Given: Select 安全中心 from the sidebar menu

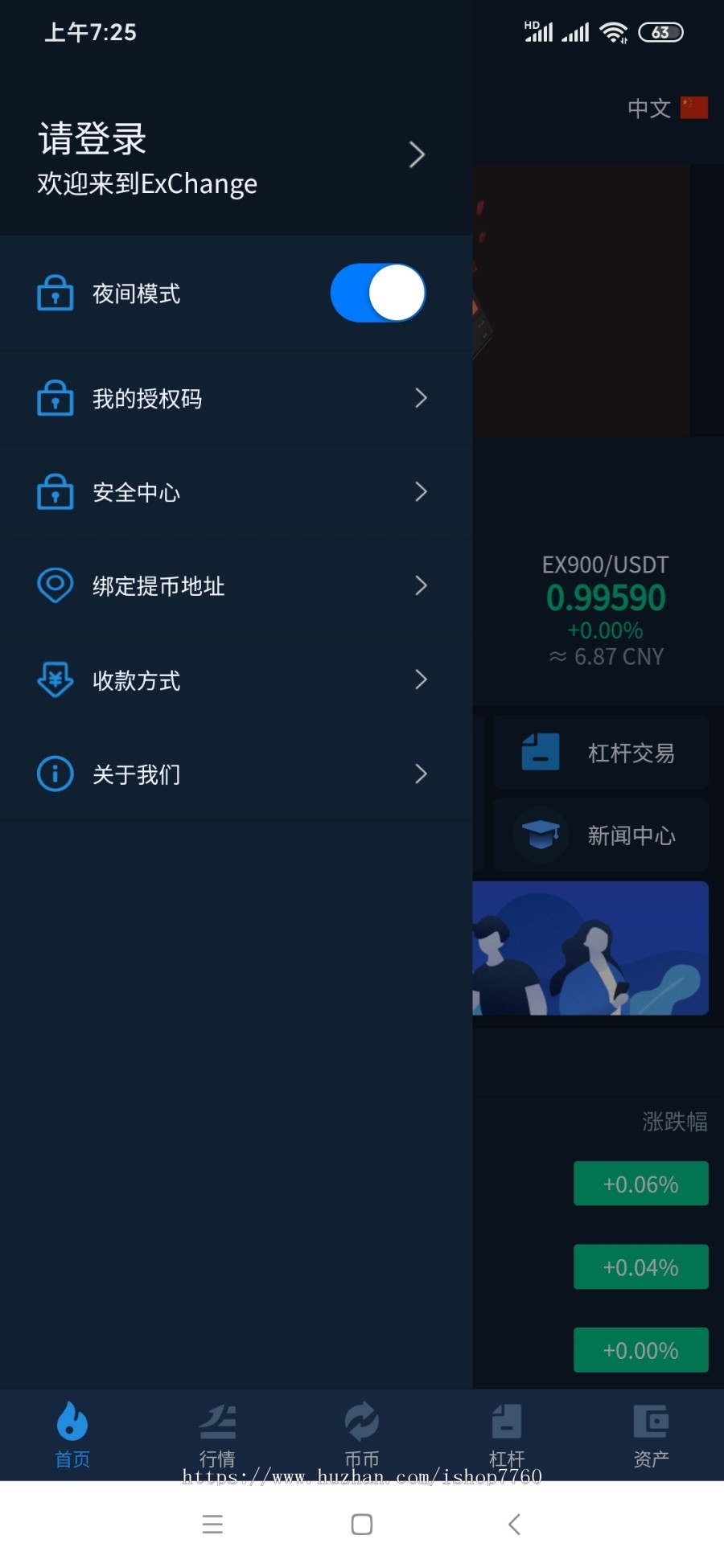Looking at the screenshot, I should pyautogui.click(x=138, y=492).
